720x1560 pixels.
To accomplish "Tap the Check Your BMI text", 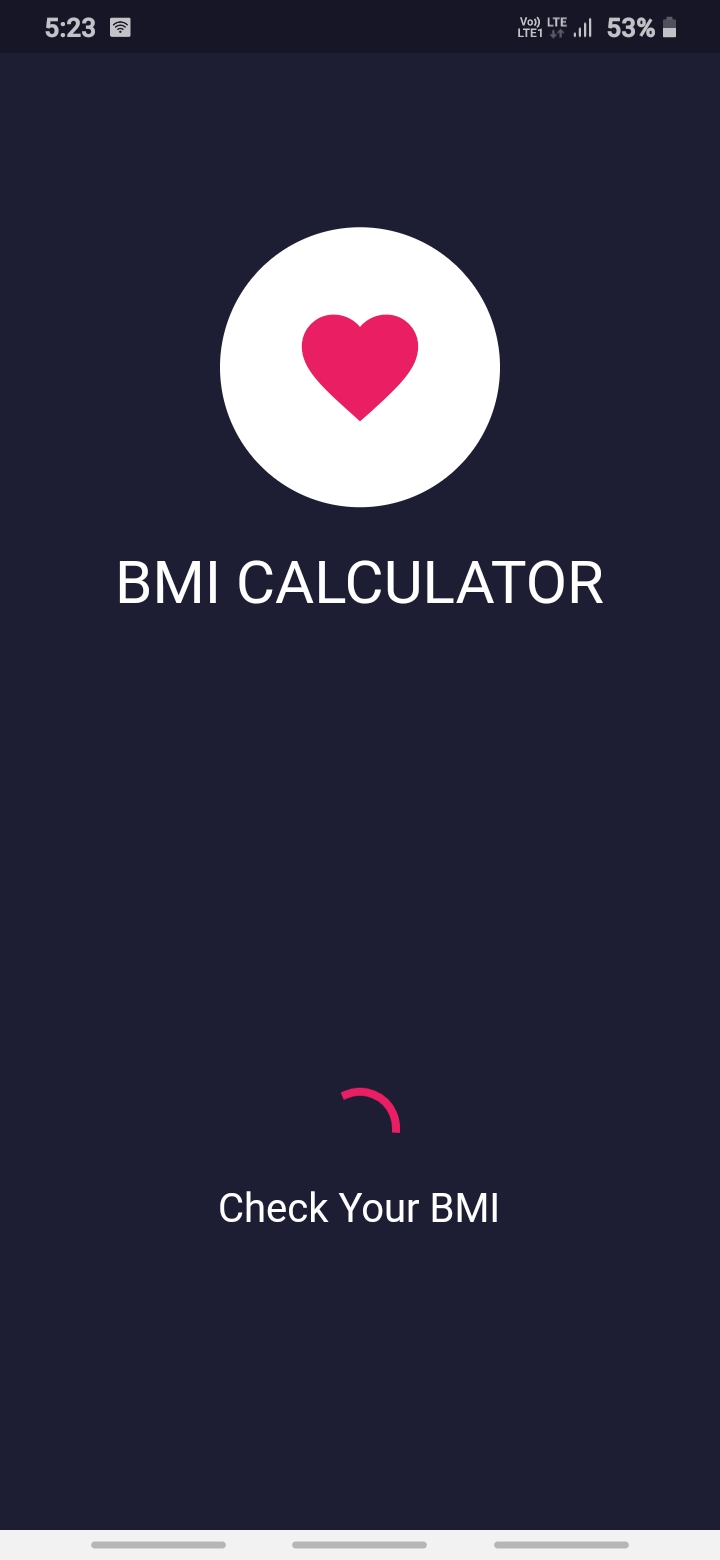I will [359, 1207].
